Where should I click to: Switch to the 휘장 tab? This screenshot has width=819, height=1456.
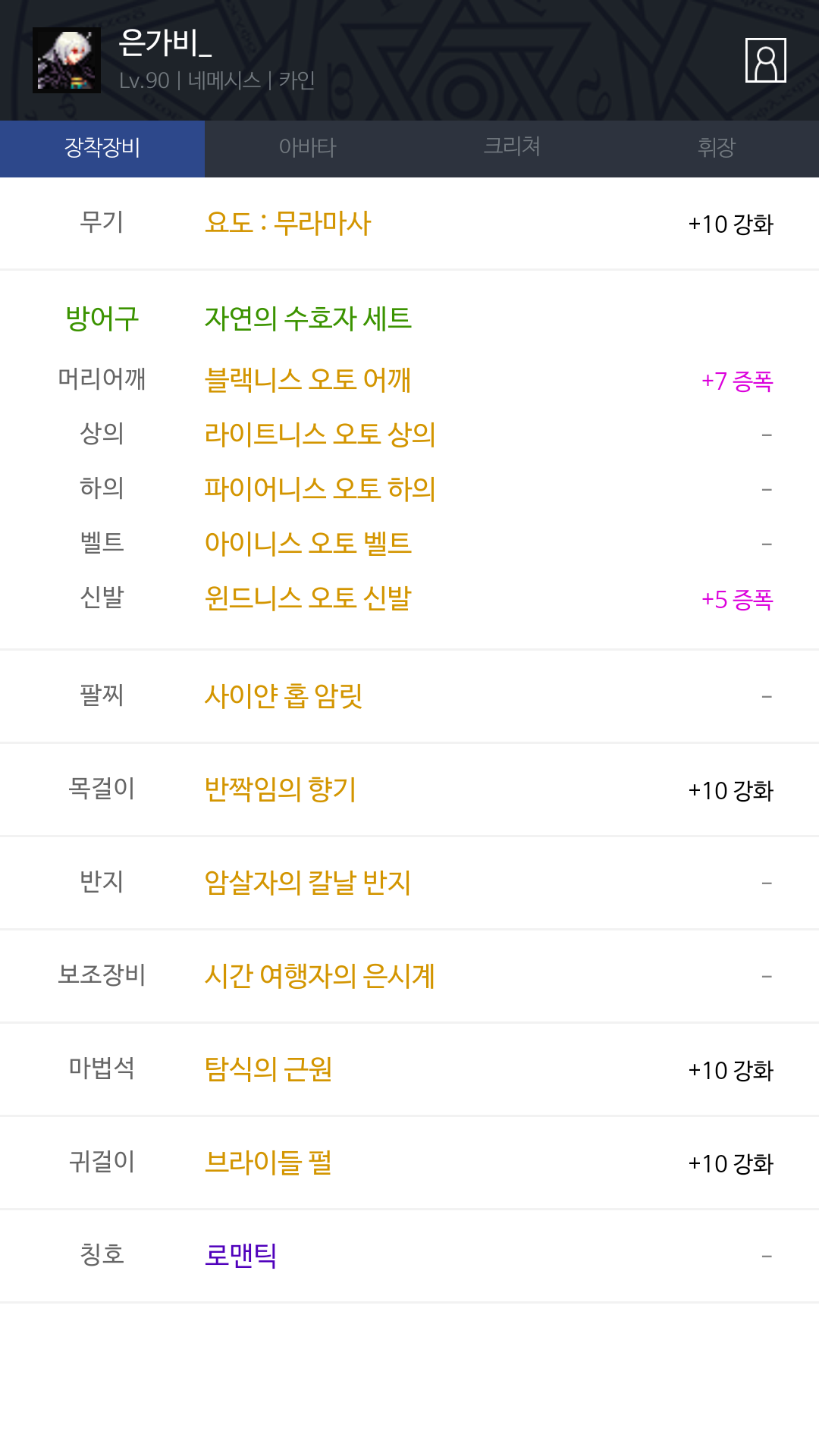(x=717, y=149)
